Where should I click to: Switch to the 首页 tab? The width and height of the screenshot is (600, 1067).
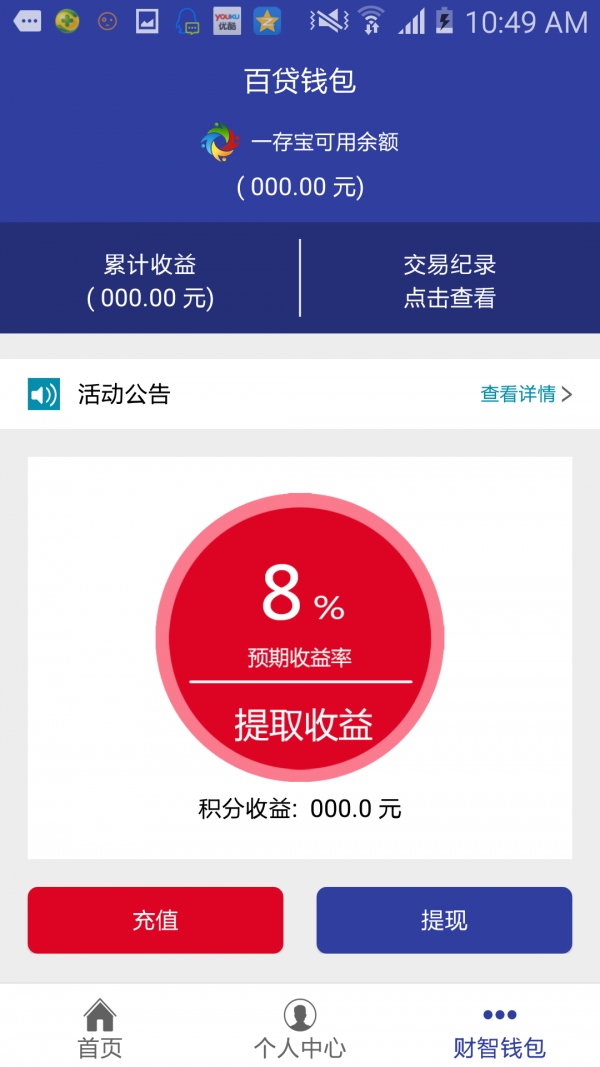click(100, 1028)
